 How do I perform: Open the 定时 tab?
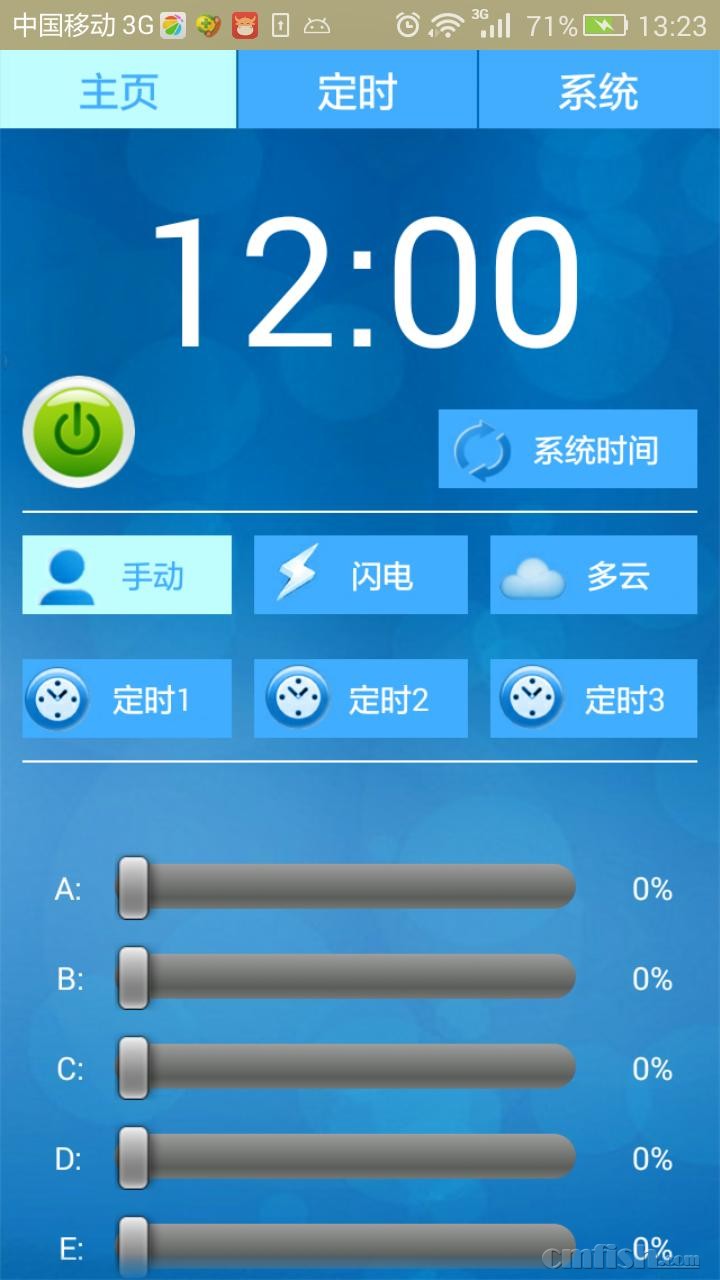coord(358,90)
